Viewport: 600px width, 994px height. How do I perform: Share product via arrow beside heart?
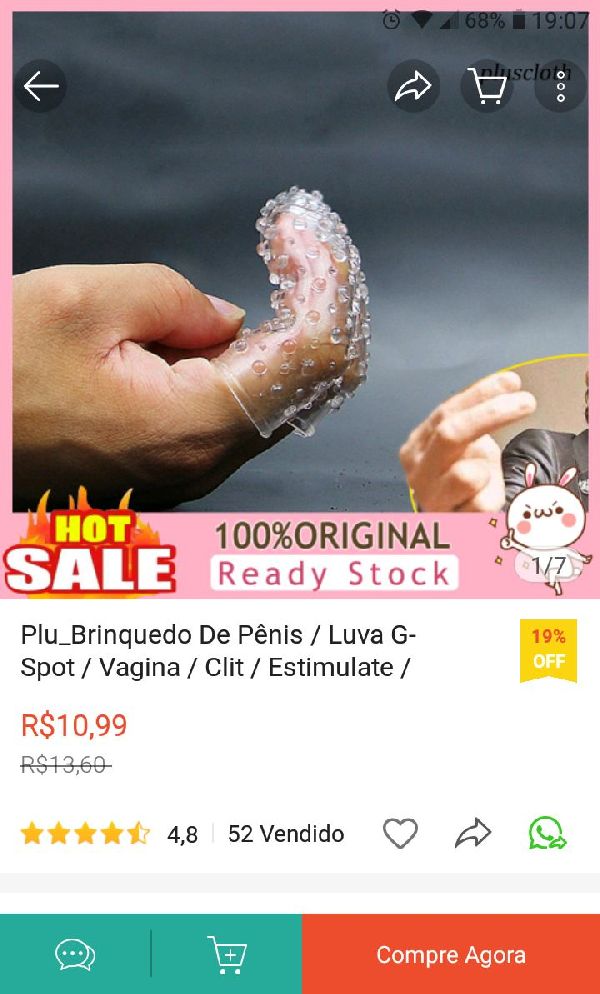point(473,833)
